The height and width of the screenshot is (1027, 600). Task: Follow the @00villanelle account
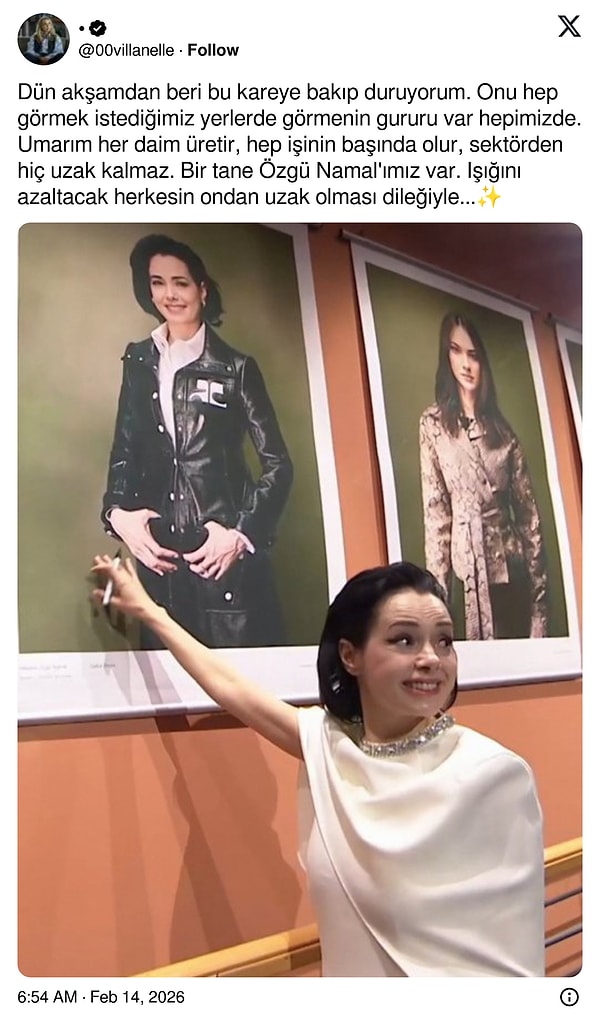click(213, 50)
